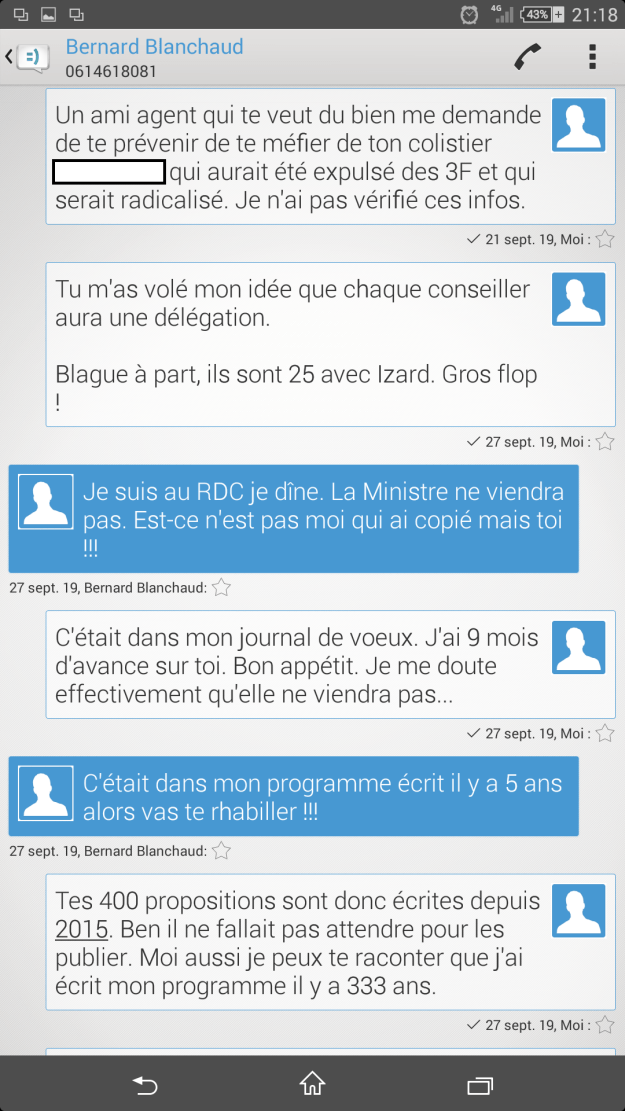The height and width of the screenshot is (1111, 625).
Task: Star the "Je suis au RDC" message
Action: click(x=222, y=588)
